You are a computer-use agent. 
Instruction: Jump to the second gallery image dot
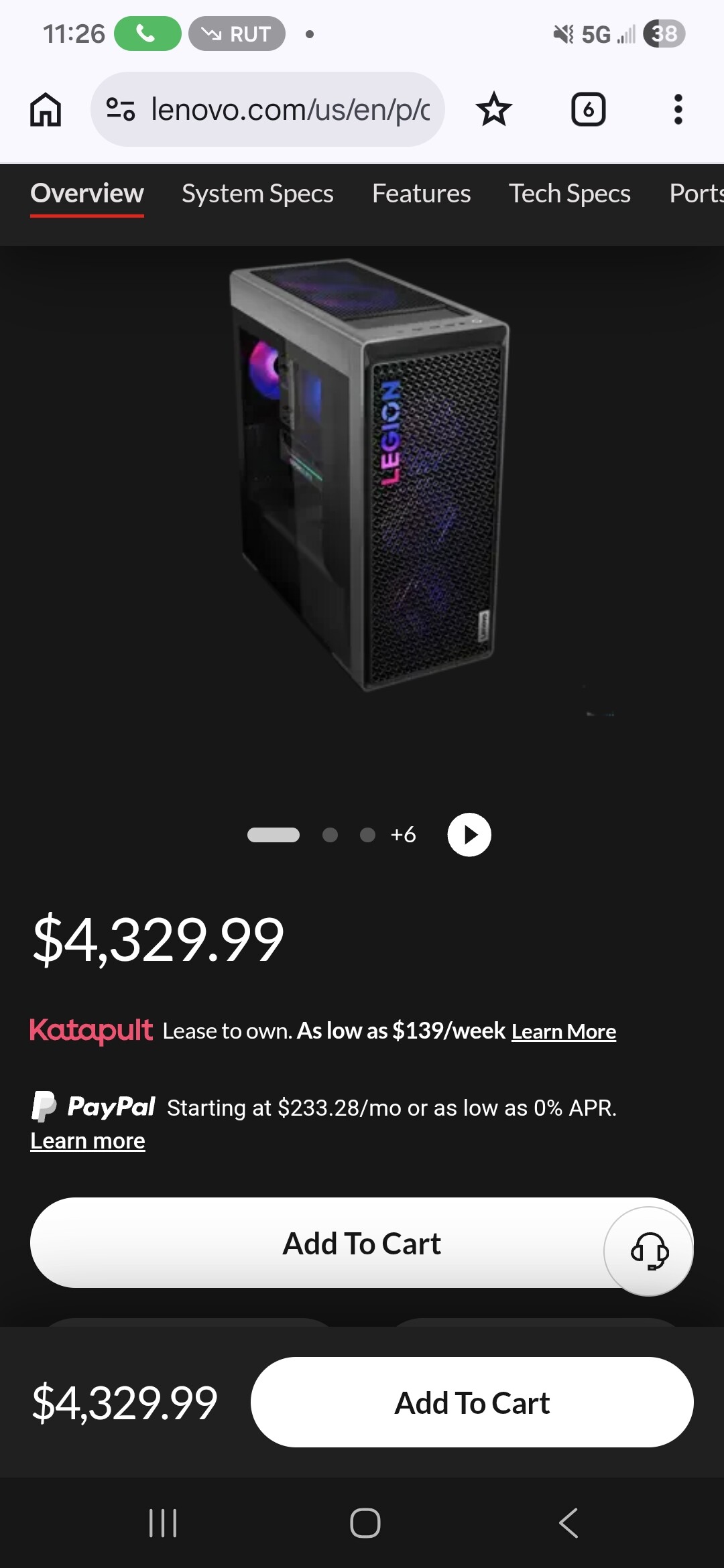point(330,835)
